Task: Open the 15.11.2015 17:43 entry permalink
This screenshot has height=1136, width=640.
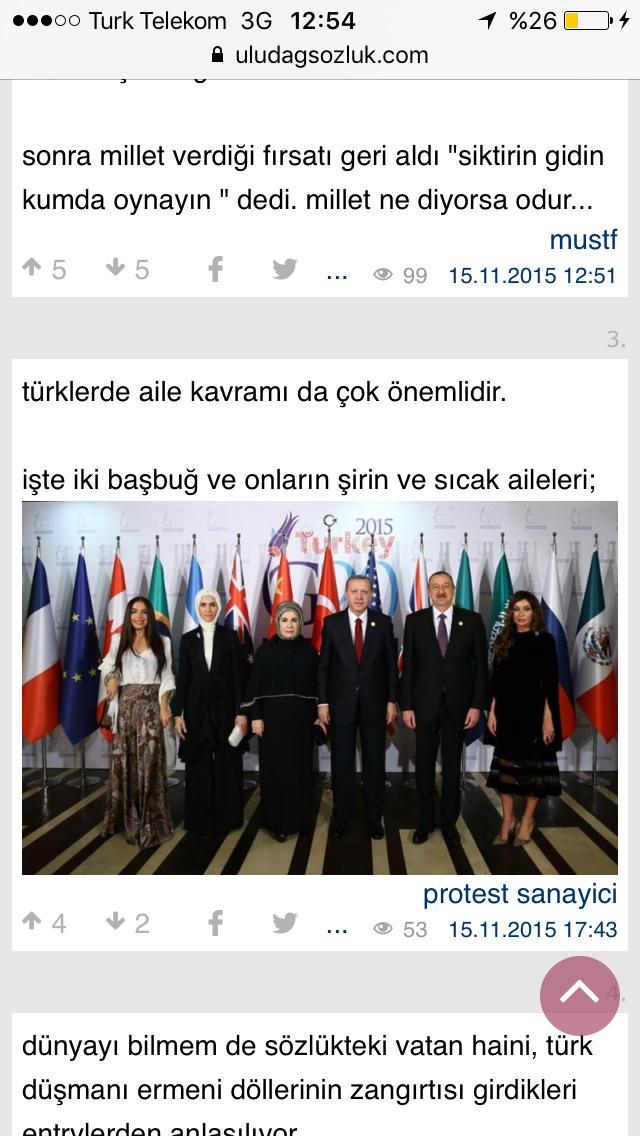Action: (533, 930)
